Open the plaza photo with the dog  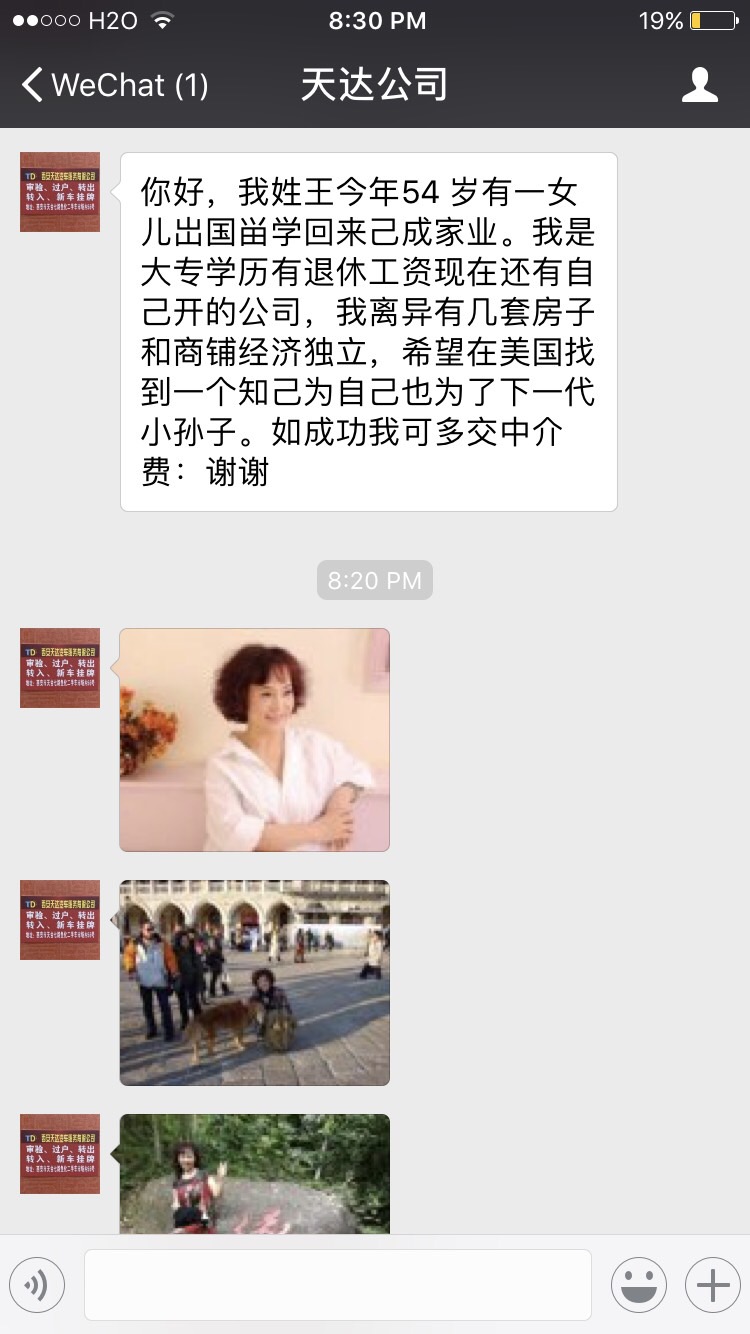pyautogui.click(x=254, y=982)
